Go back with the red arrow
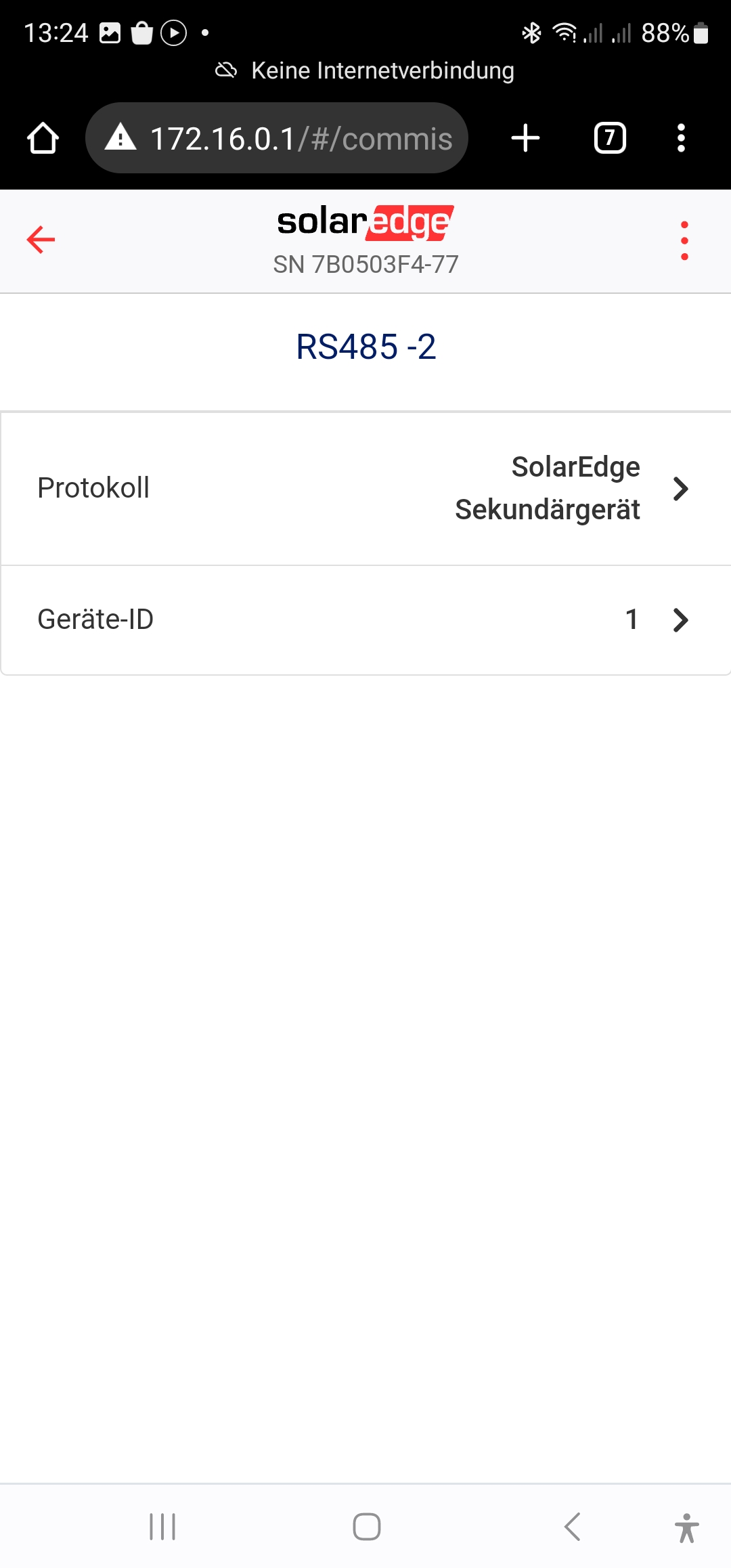The width and height of the screenshot is (731, 1568). click(41, 240)
